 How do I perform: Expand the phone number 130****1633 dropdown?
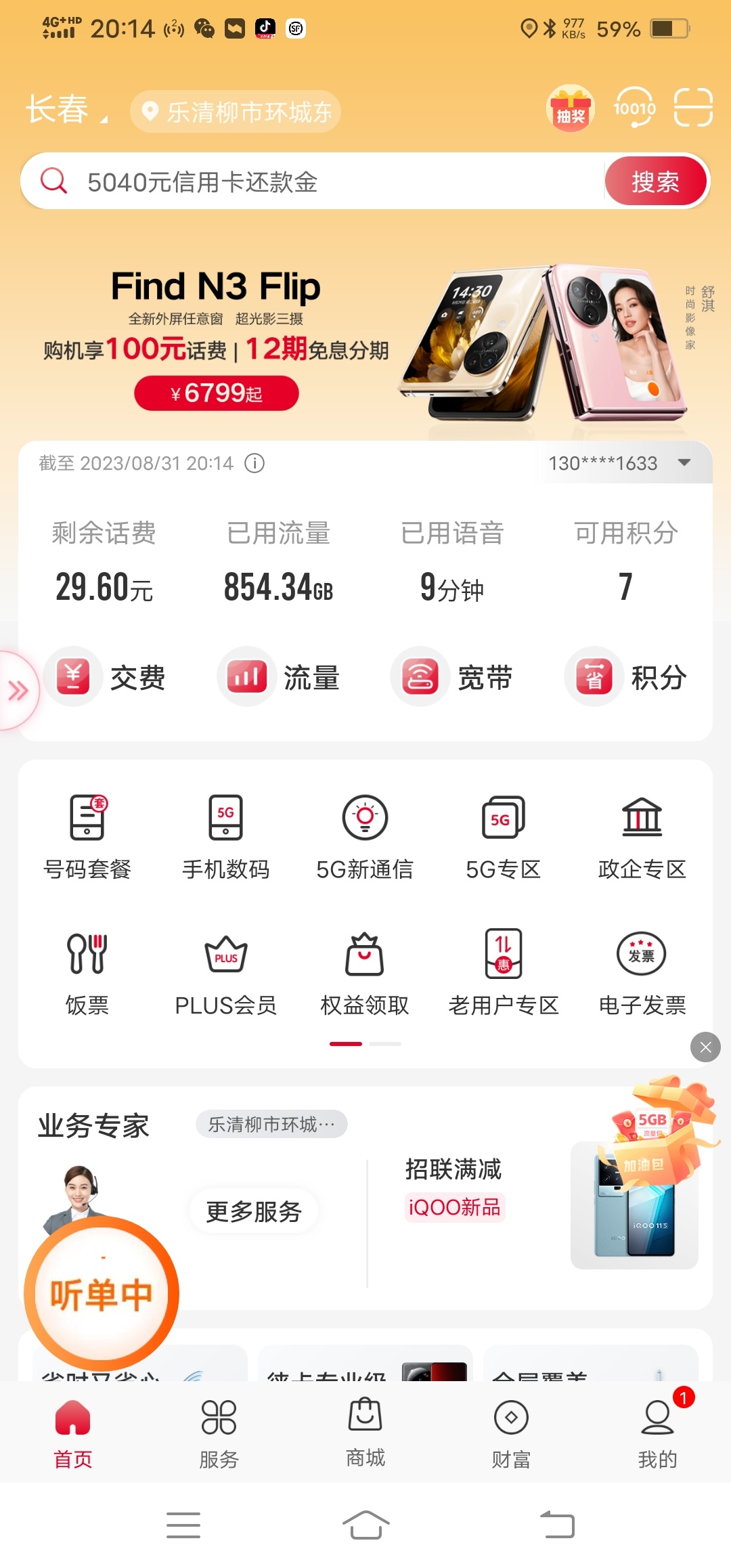(x=684, y=463)
